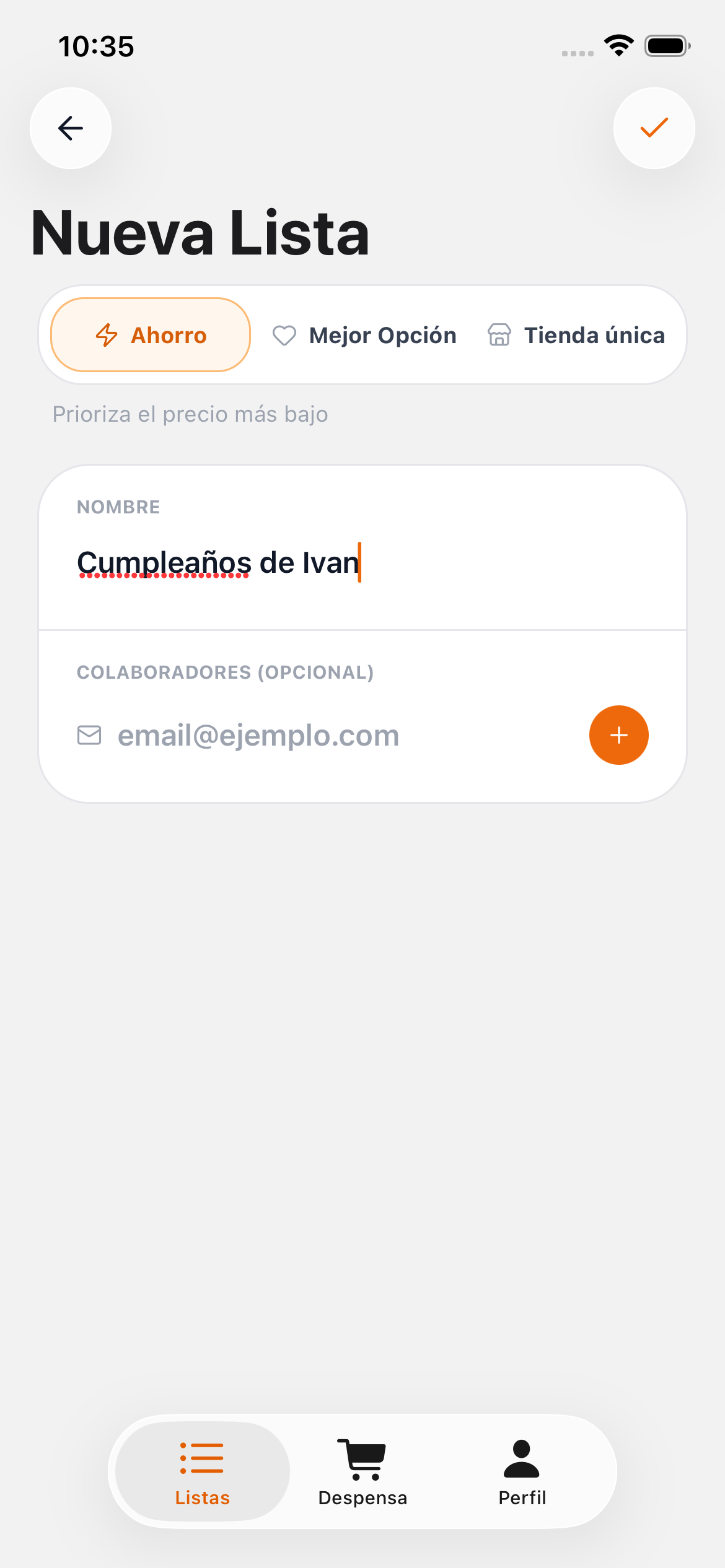725x1568 pixels.
Task: Click the store icon beside Tienda única
Action: tap(499, 334)
